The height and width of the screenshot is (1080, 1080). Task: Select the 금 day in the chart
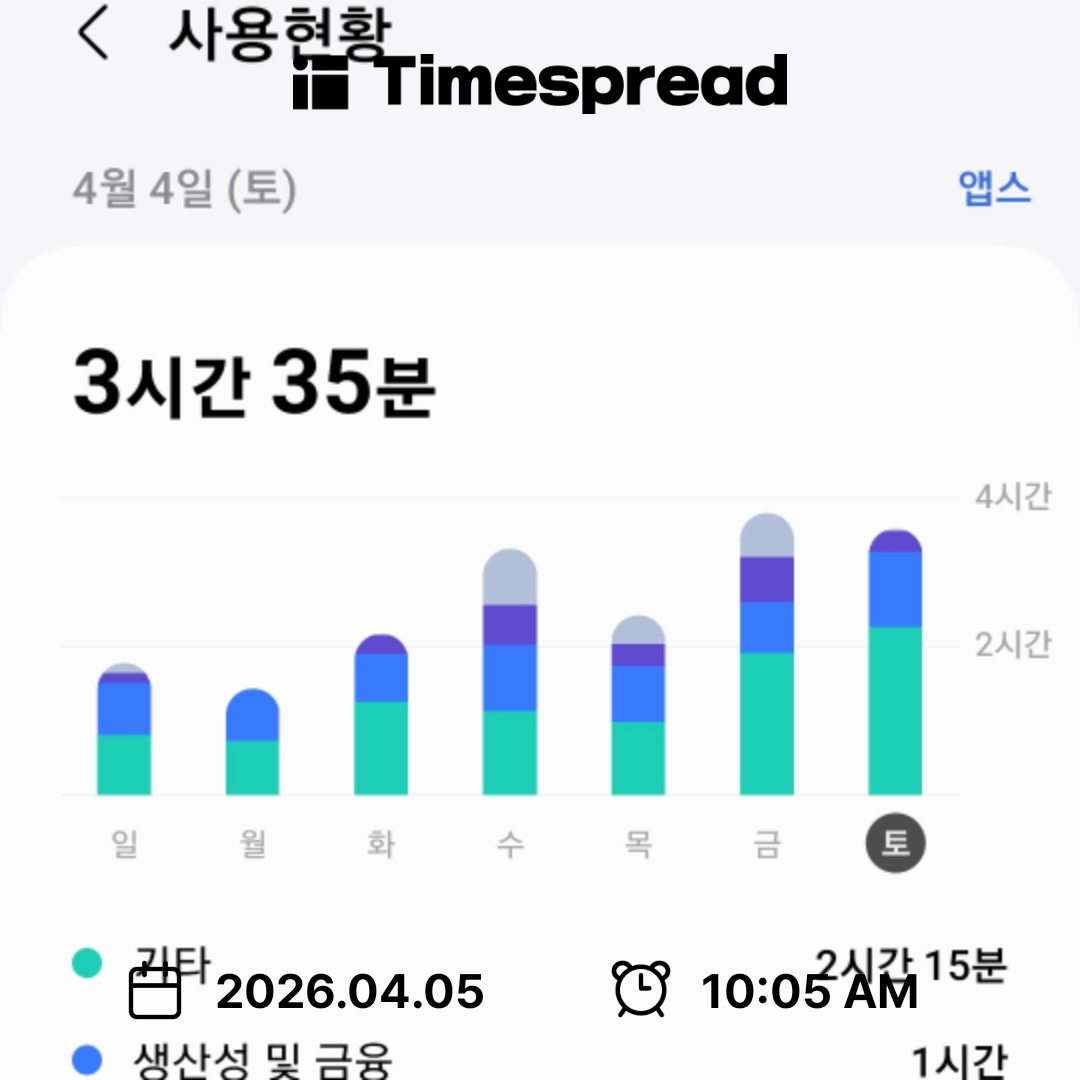coord(767,844)
